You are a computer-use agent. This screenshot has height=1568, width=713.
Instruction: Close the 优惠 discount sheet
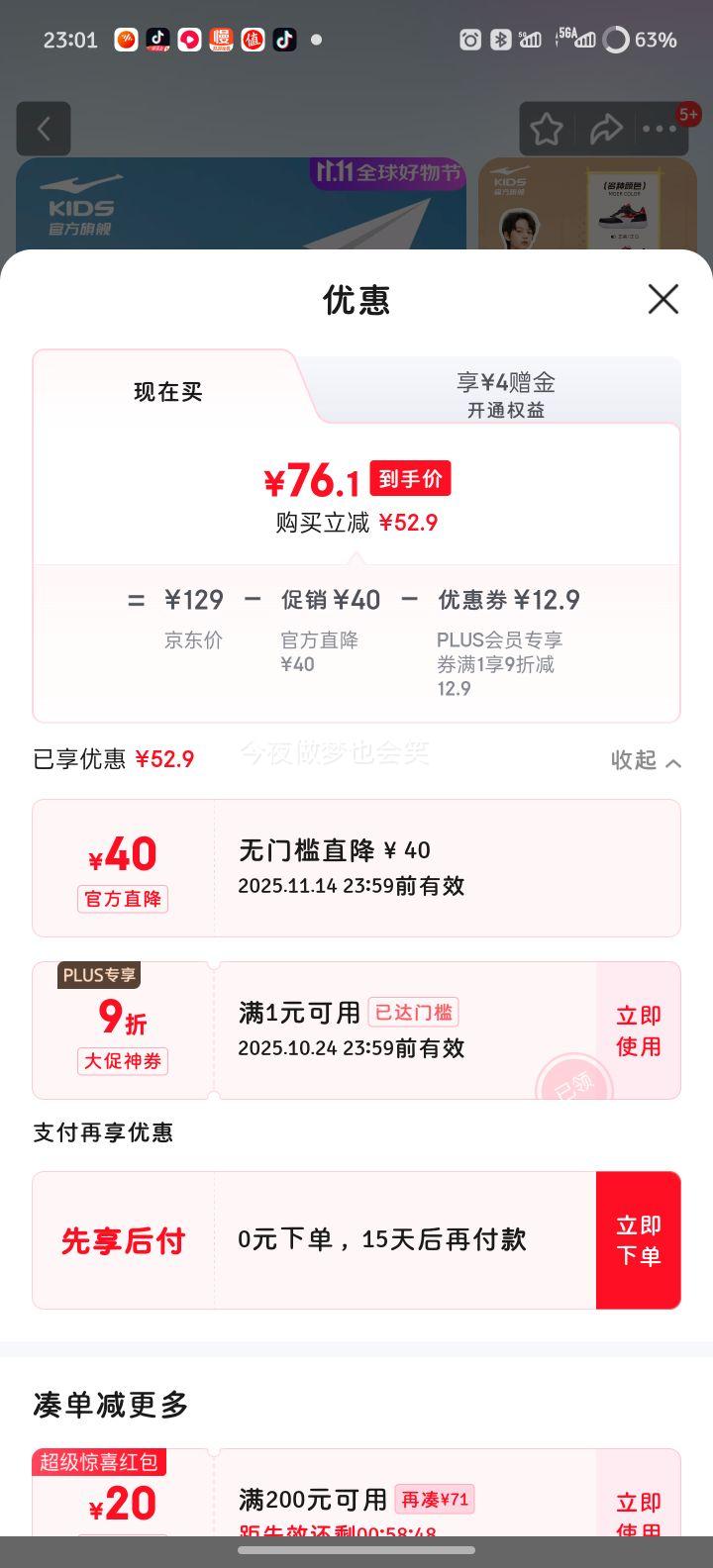[x=662, y=299]
